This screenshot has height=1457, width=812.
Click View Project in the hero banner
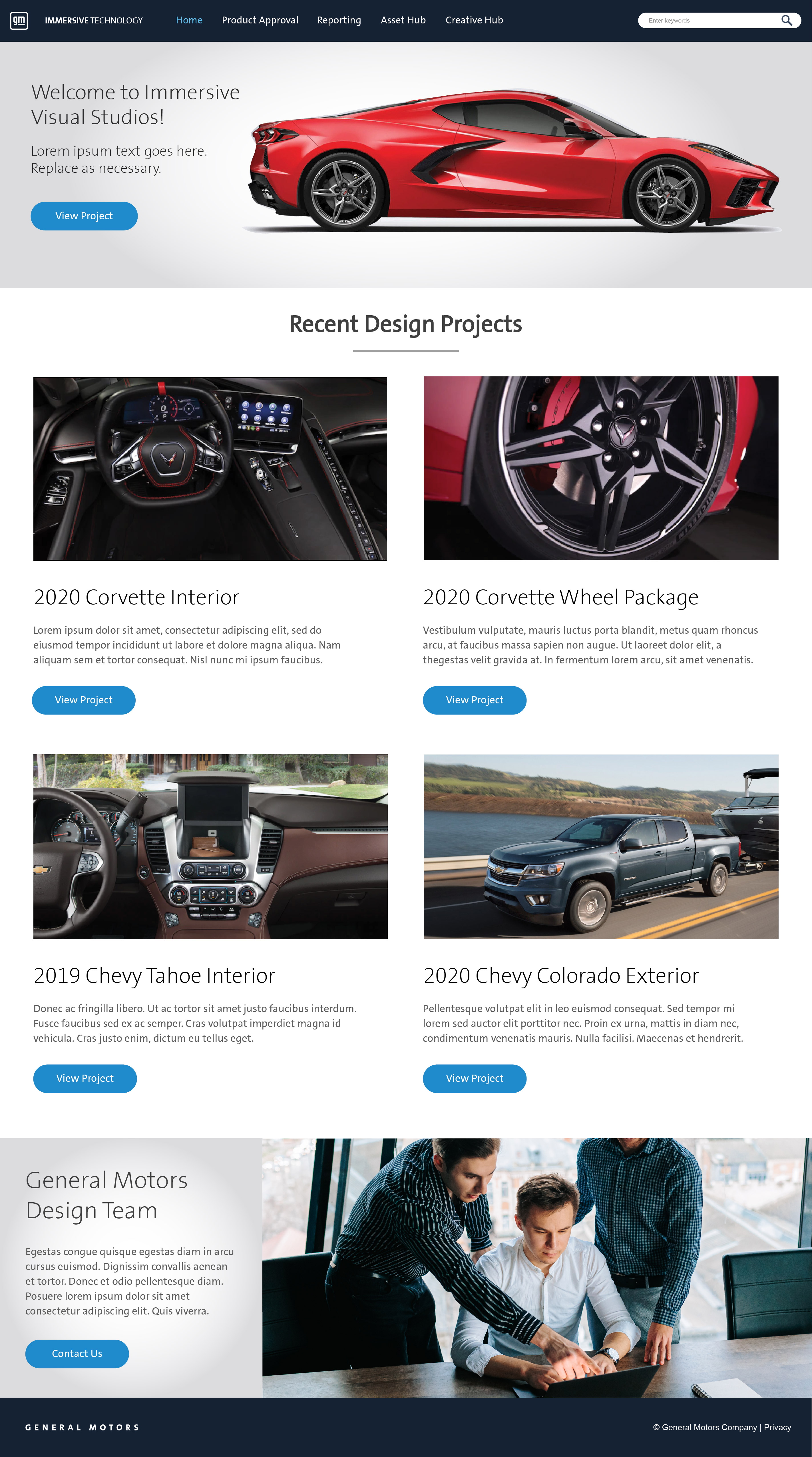pyautogui.click(x=84, y=216)
